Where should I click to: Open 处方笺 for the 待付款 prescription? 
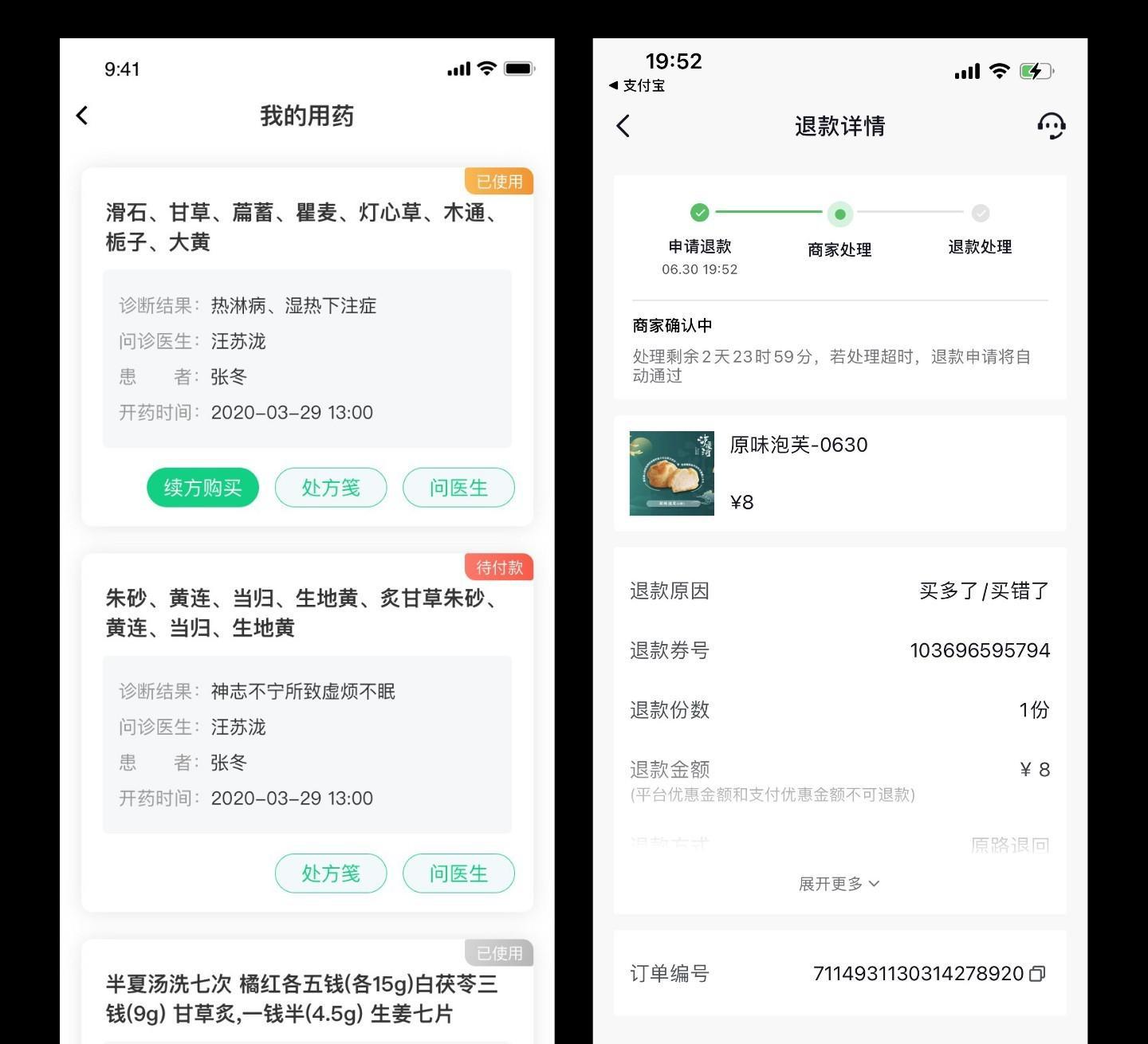pyautogui.click(x=331, y=873)
